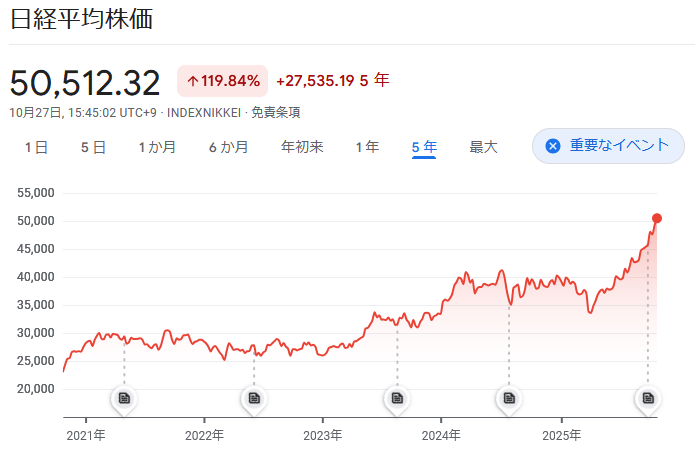Switch to the 最大 range
The width and height of the screenshot is (695, 456).
pyautogui.click(x=483, y=147)
